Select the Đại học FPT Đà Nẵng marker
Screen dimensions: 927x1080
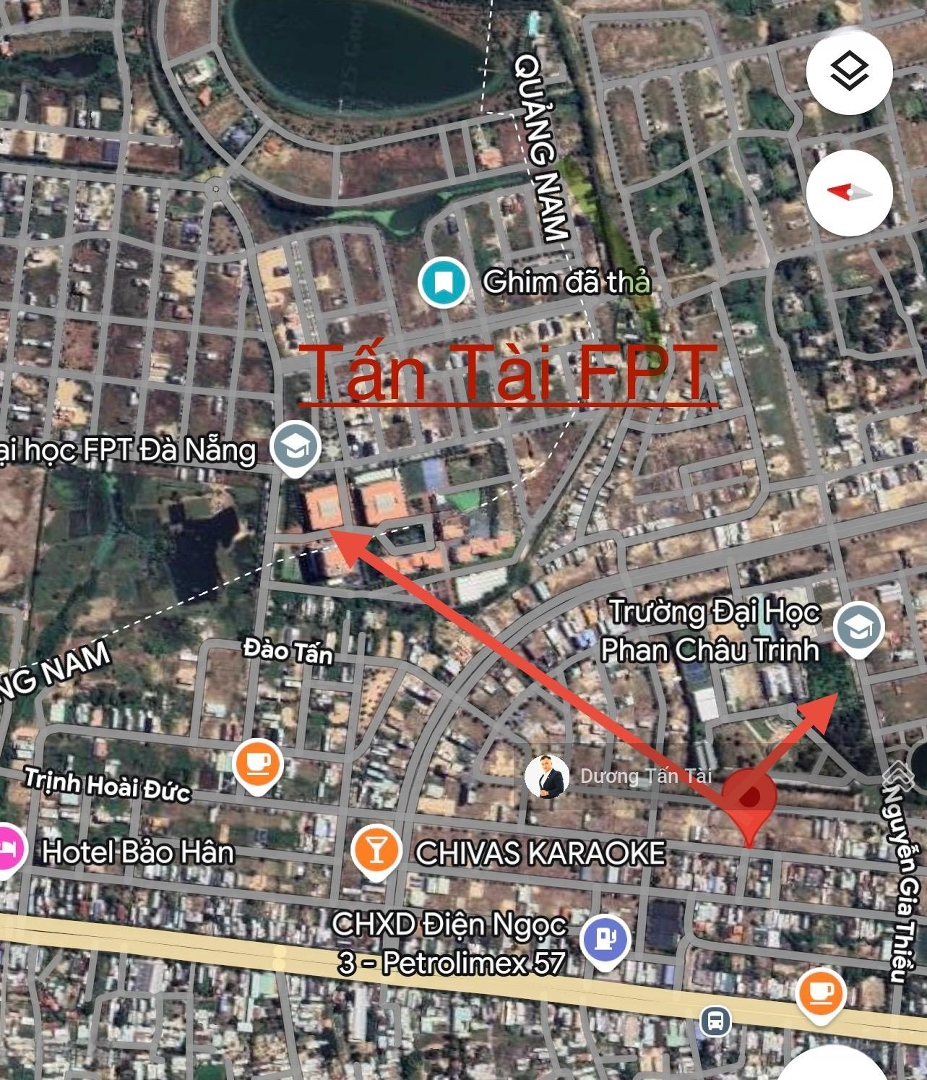coord(296,449)
